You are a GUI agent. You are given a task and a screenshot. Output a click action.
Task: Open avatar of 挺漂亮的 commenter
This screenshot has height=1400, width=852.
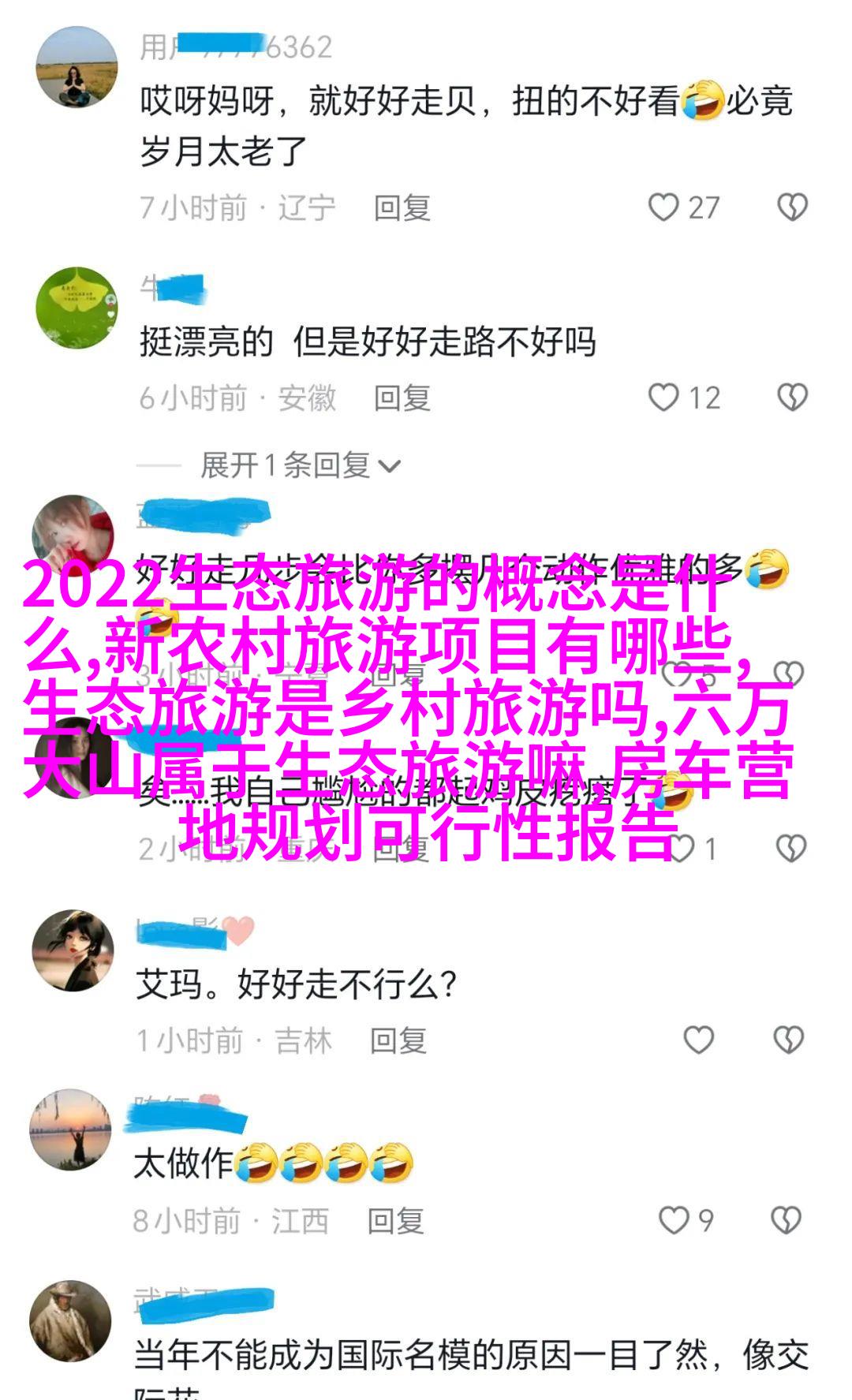77,308
